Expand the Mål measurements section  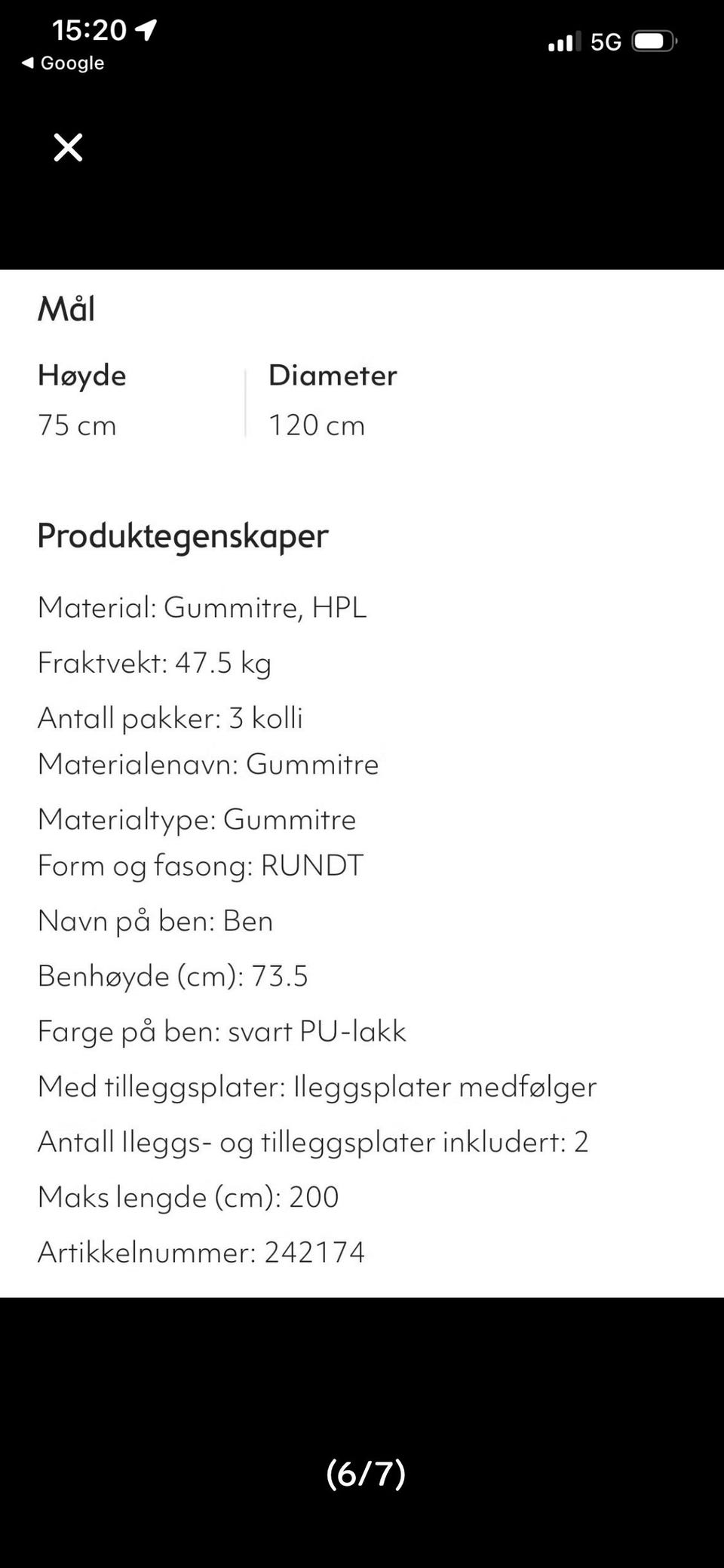[66, 308]
